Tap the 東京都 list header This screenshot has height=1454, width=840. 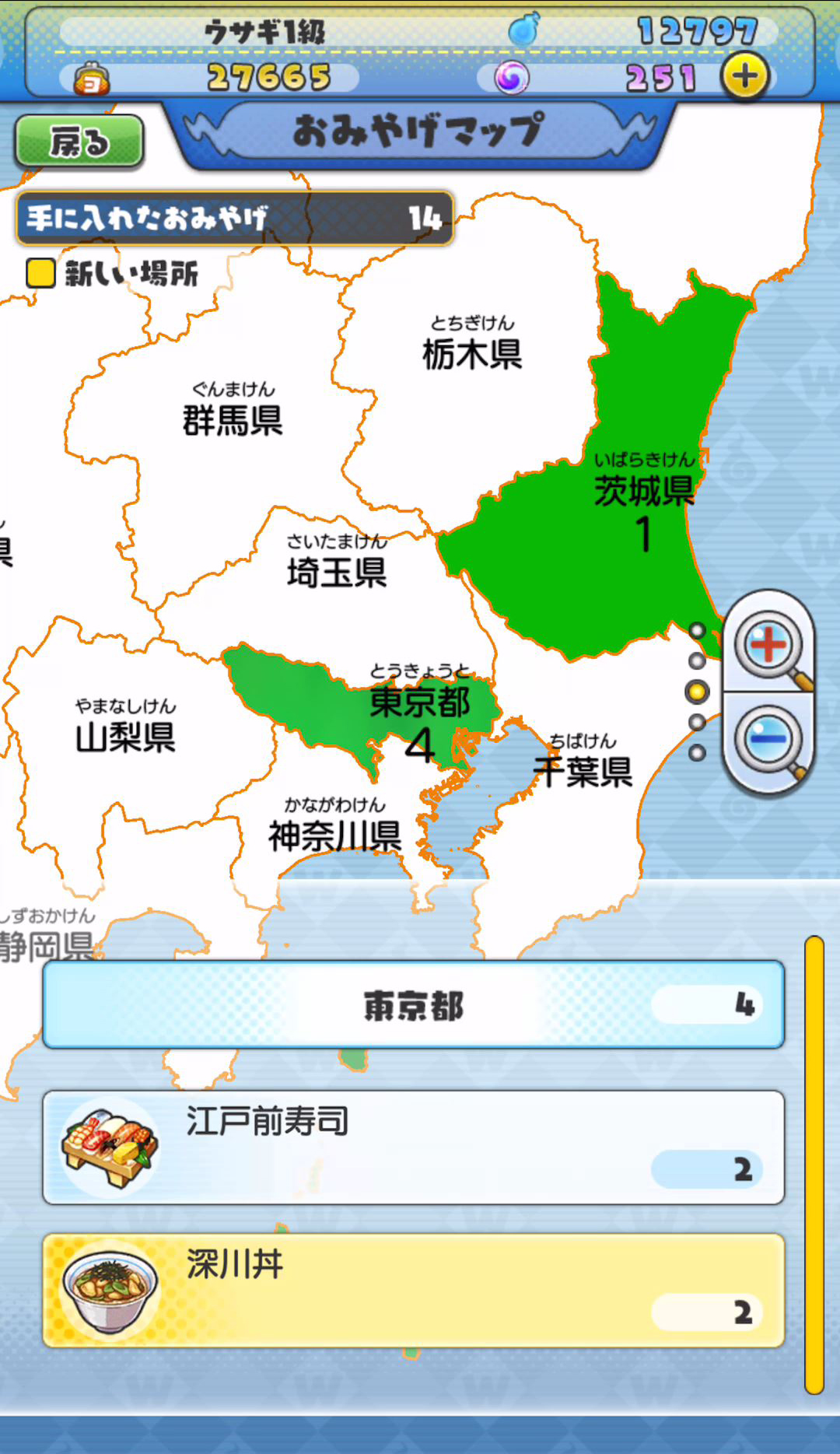413,1004
